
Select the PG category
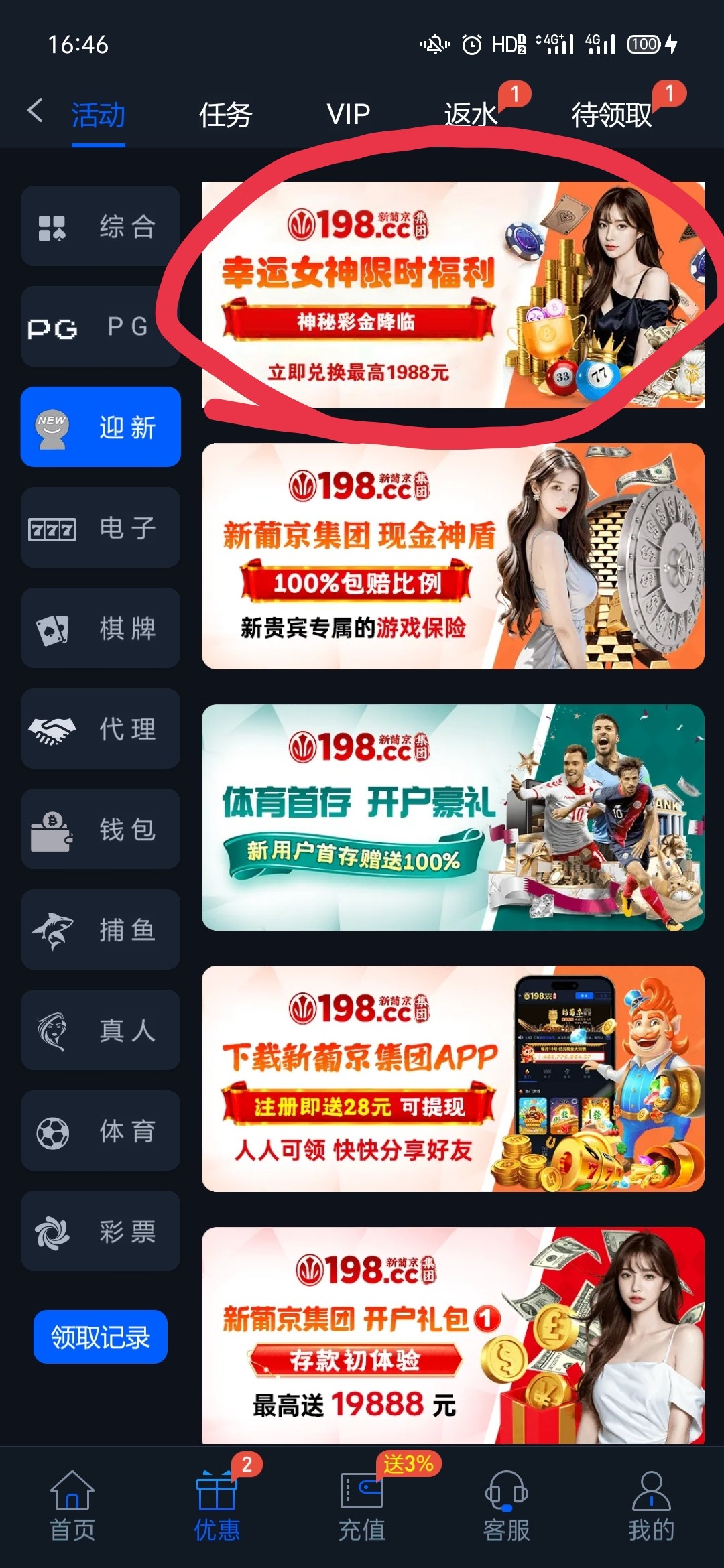[101, 327]
